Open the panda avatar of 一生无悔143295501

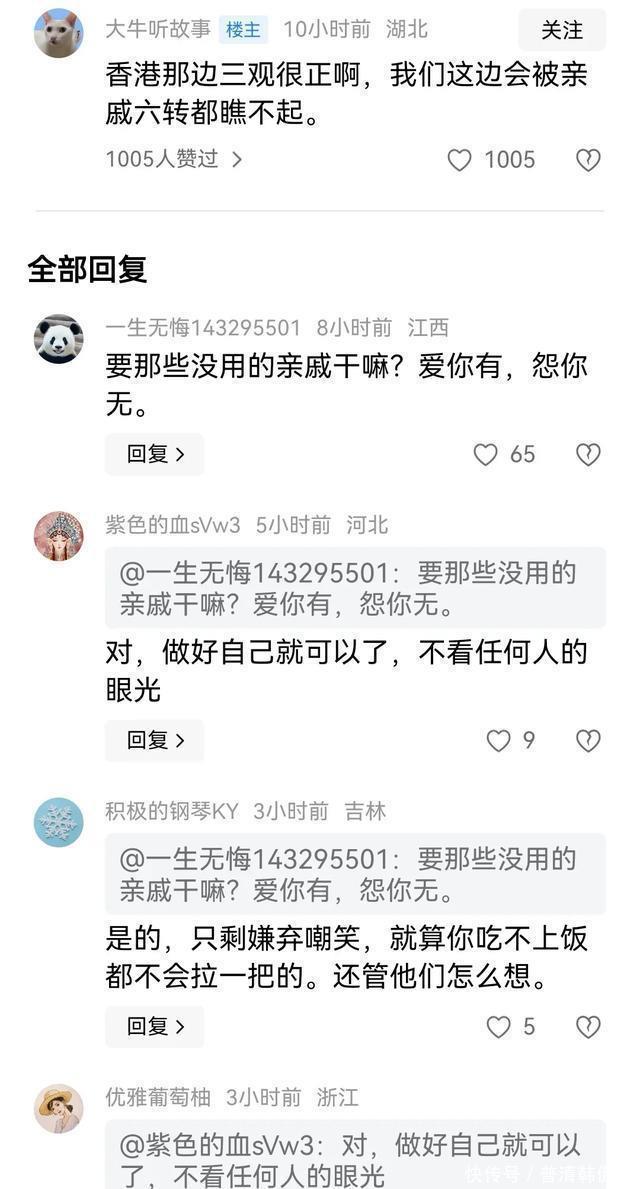tap(58, 339)
